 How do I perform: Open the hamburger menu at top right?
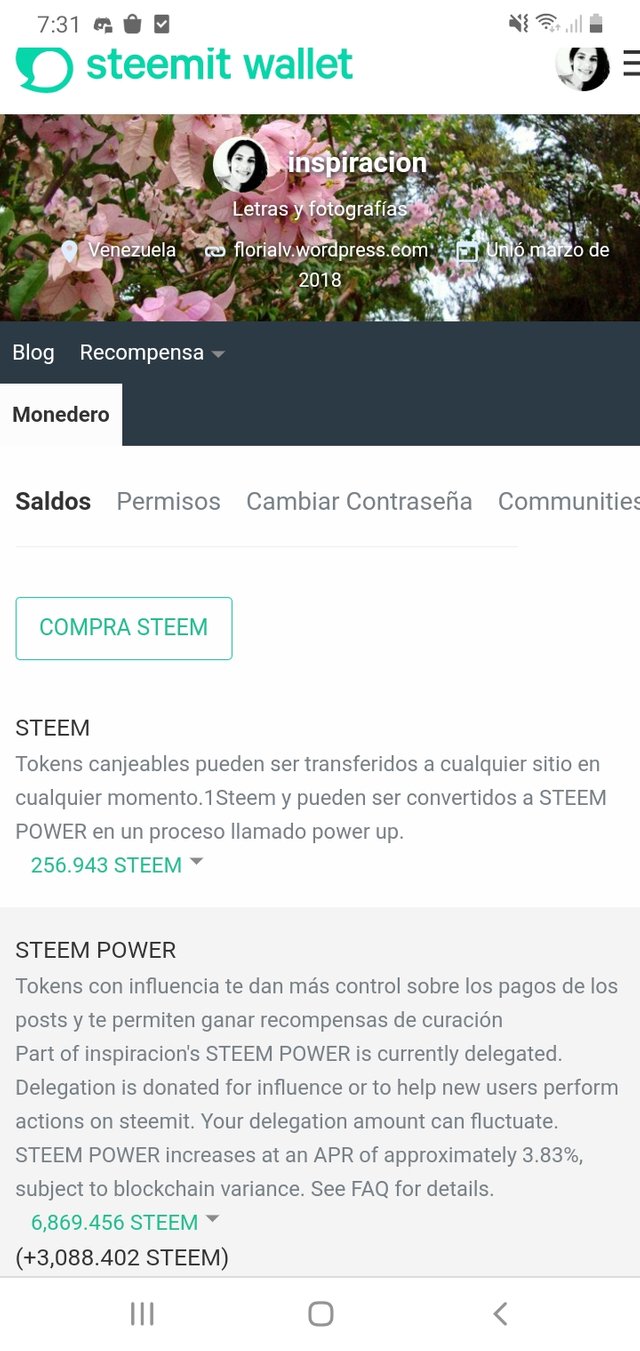point(630,65)
